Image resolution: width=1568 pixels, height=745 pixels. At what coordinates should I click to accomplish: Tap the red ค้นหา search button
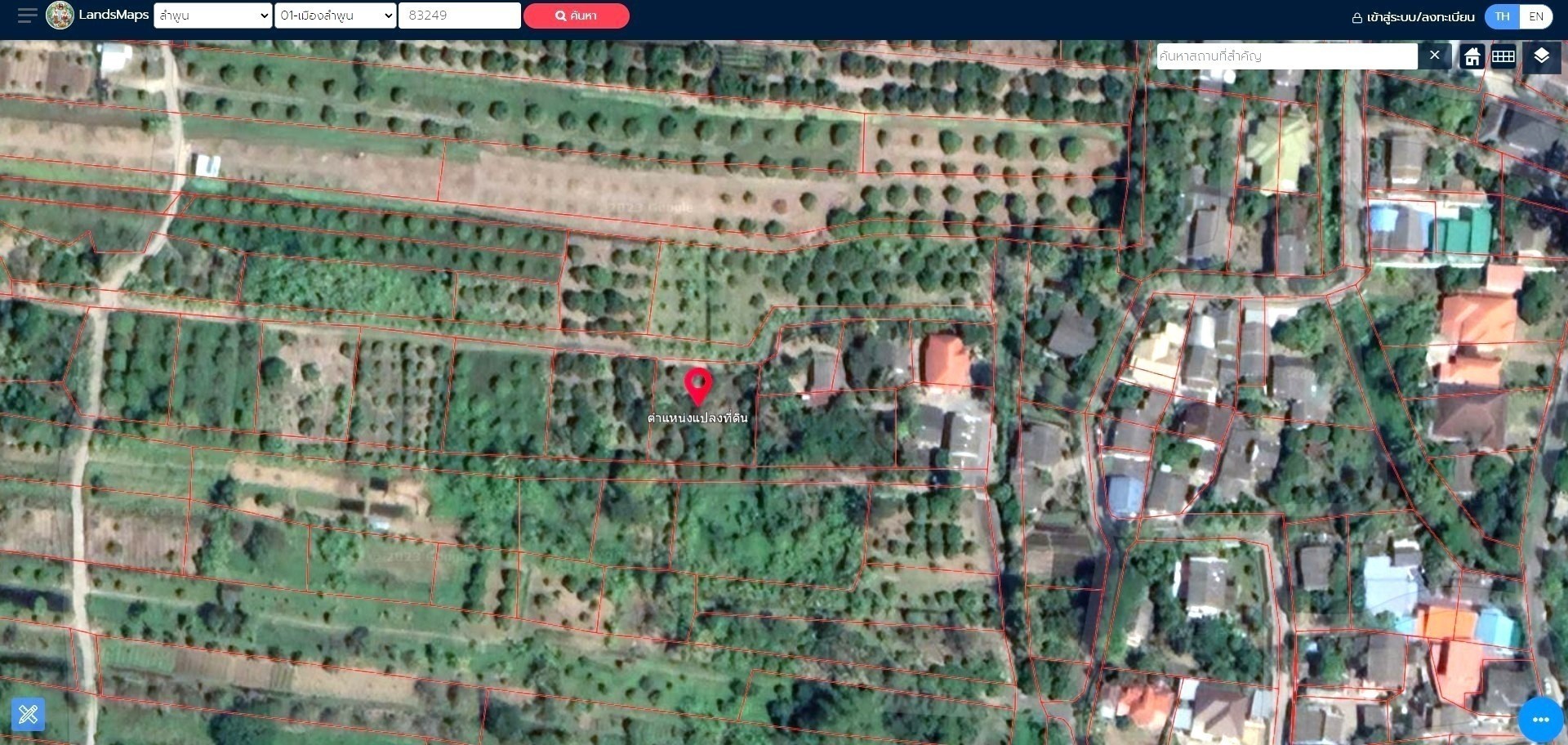[576, 16]
